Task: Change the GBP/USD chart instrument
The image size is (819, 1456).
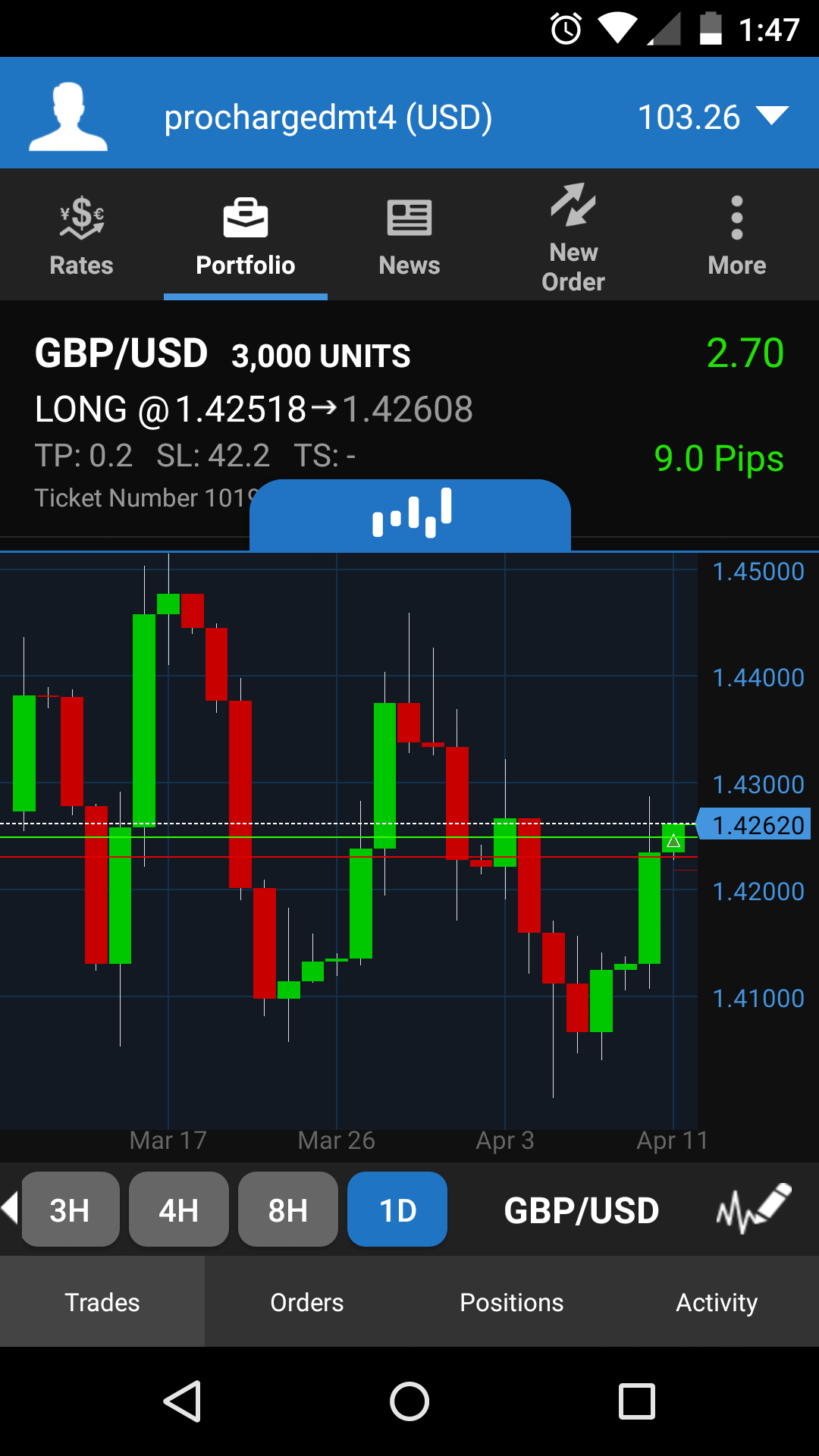Action: tap(582, 1210)
